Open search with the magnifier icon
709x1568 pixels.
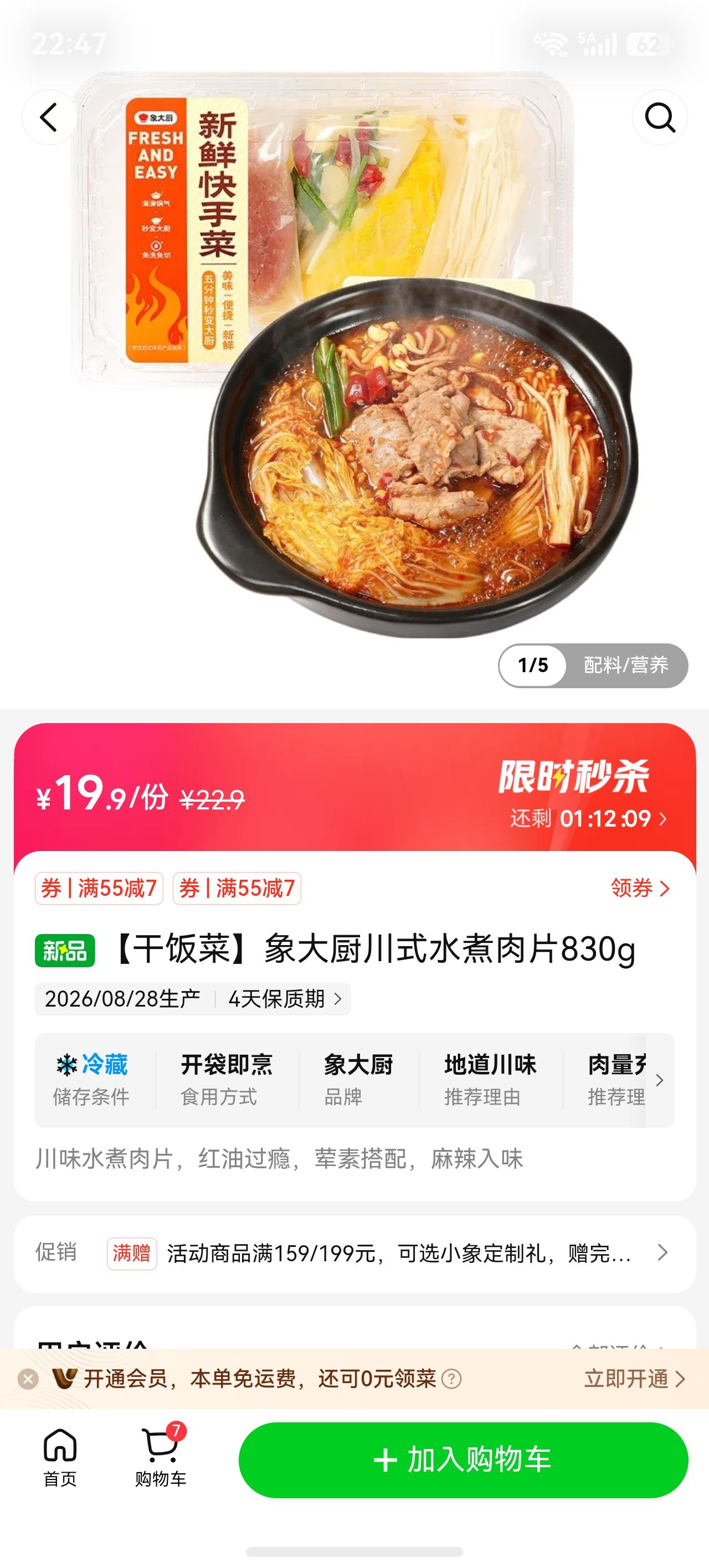(x=660, y=117)
